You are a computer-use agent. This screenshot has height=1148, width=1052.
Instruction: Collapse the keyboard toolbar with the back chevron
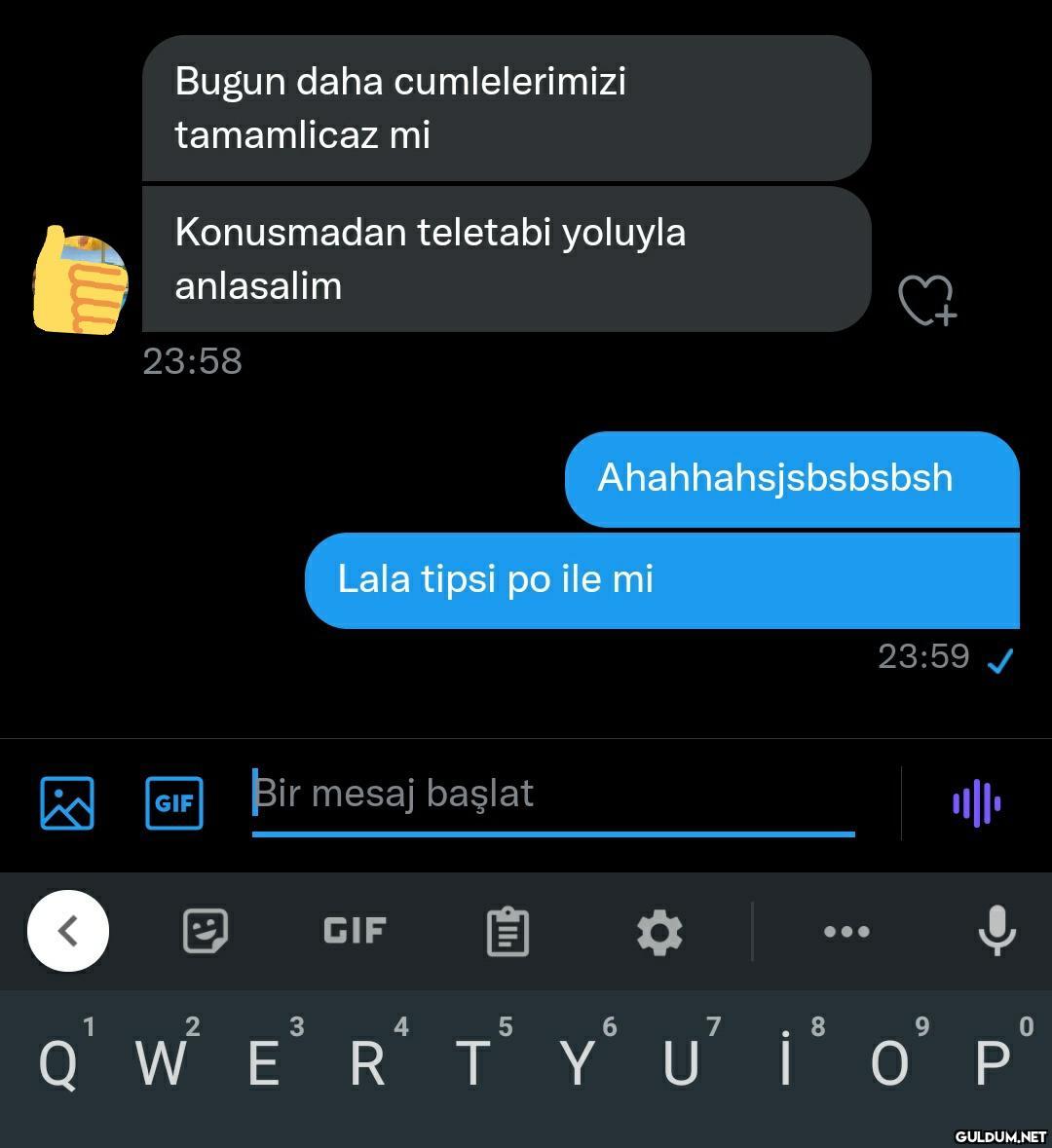pos(68,931)
